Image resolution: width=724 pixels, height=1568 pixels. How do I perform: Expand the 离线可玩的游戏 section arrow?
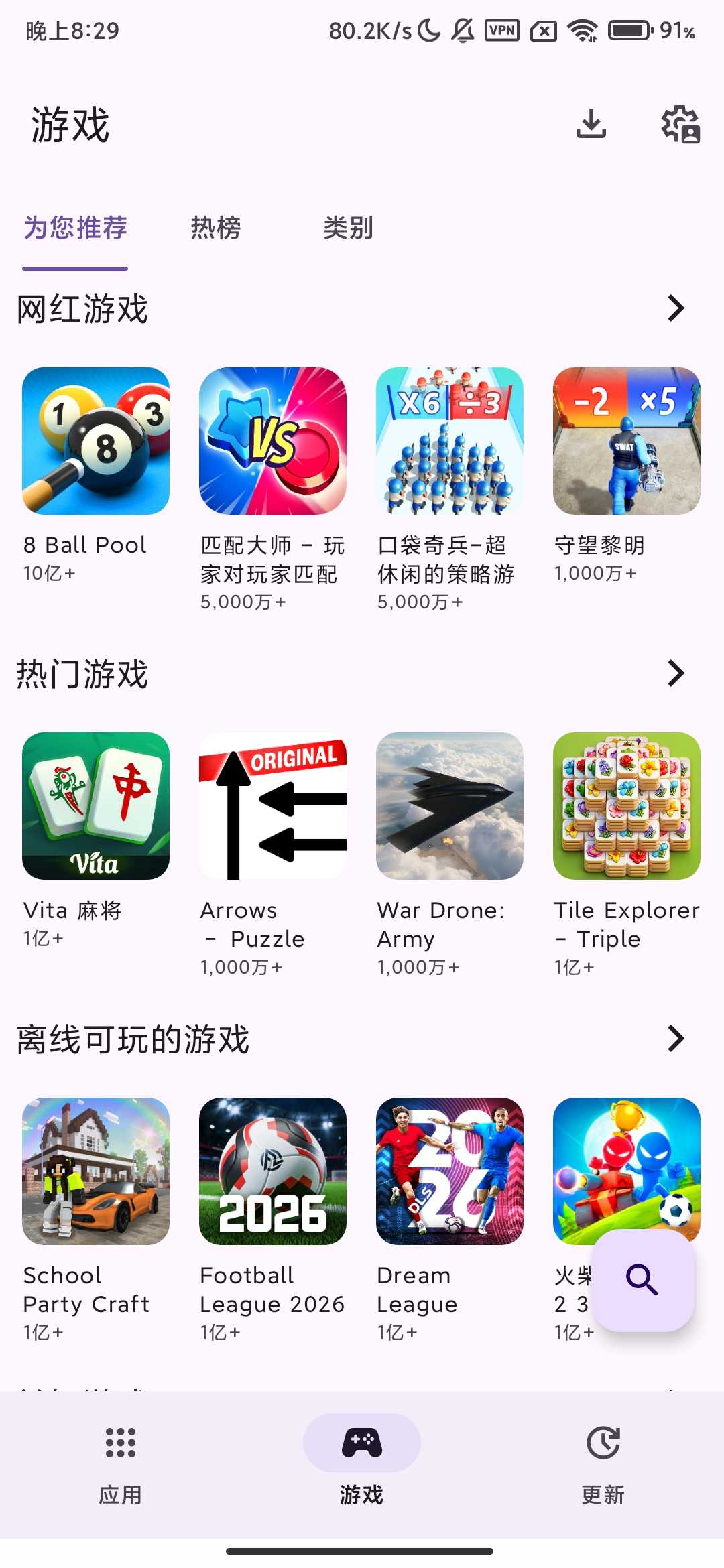[676, 1039]
